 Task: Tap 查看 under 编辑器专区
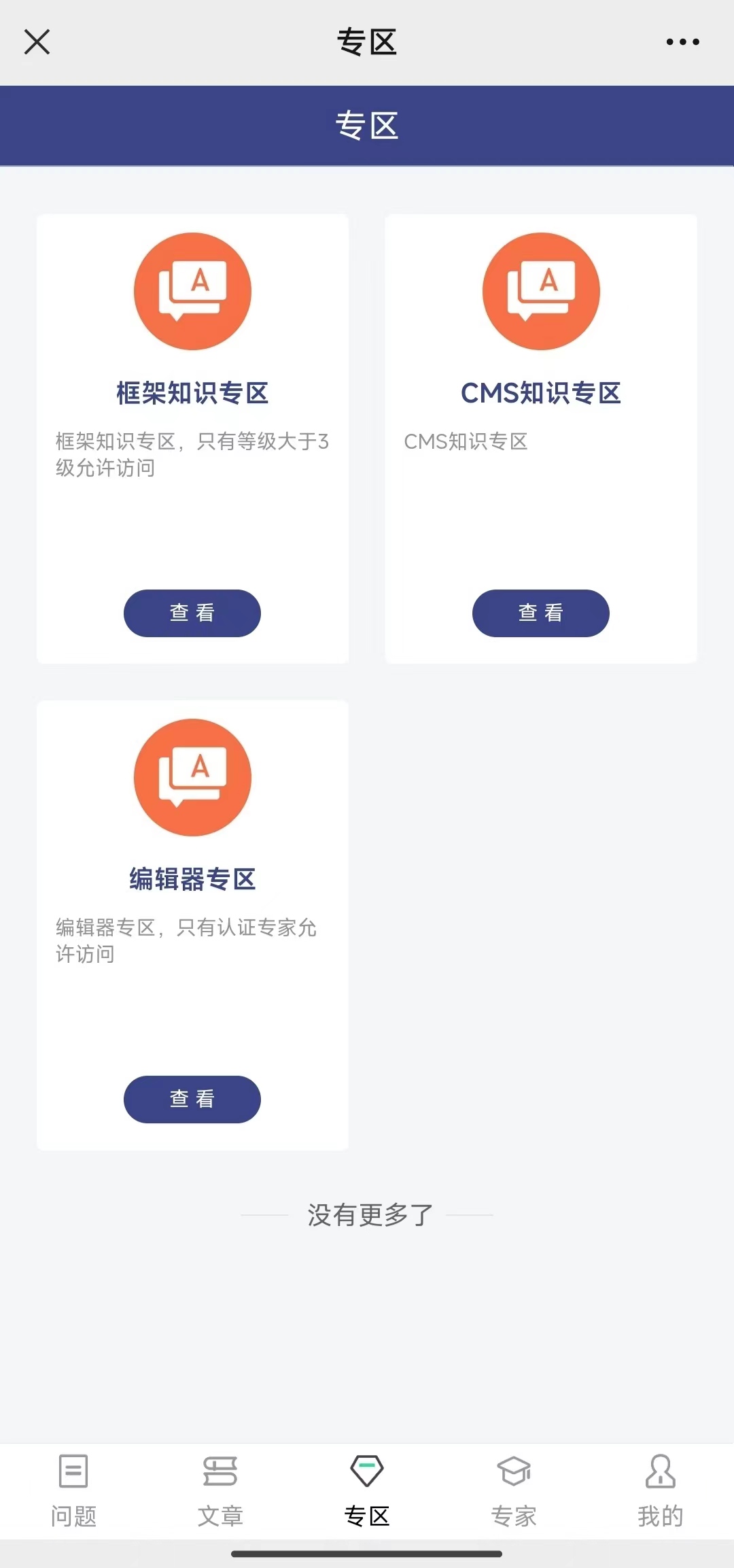point(192,1099)
